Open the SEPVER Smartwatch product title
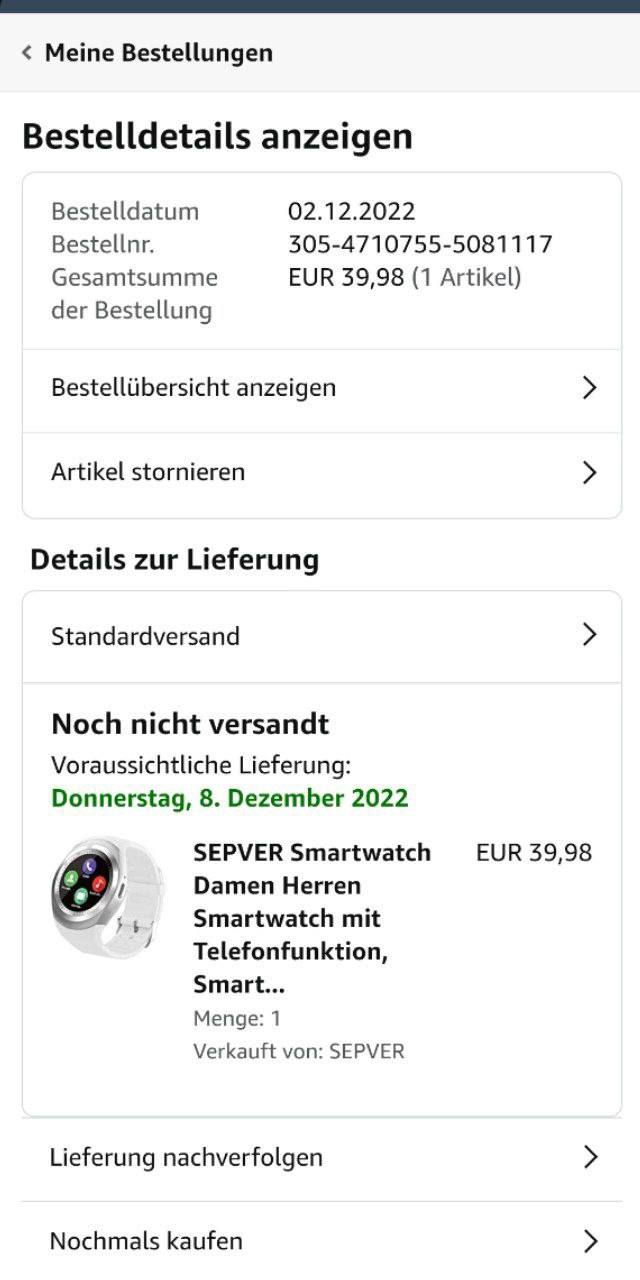Viewport: 640px width, 1280px height. [x=312, y=918]
